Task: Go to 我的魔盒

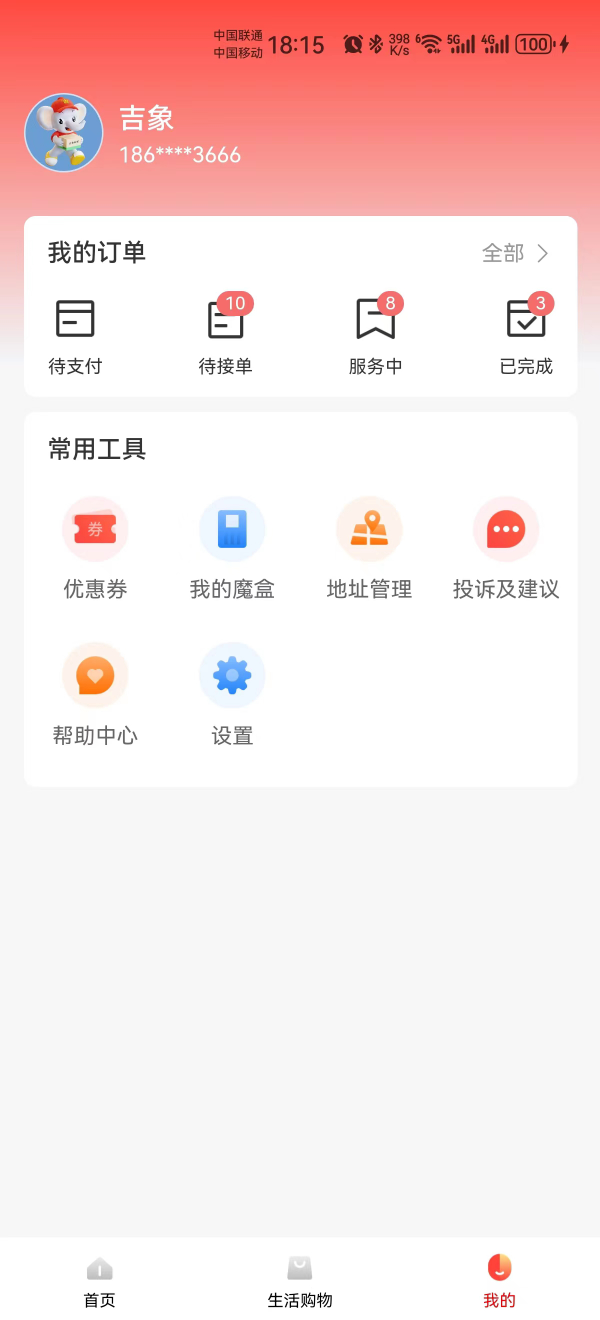Action: 232,548
